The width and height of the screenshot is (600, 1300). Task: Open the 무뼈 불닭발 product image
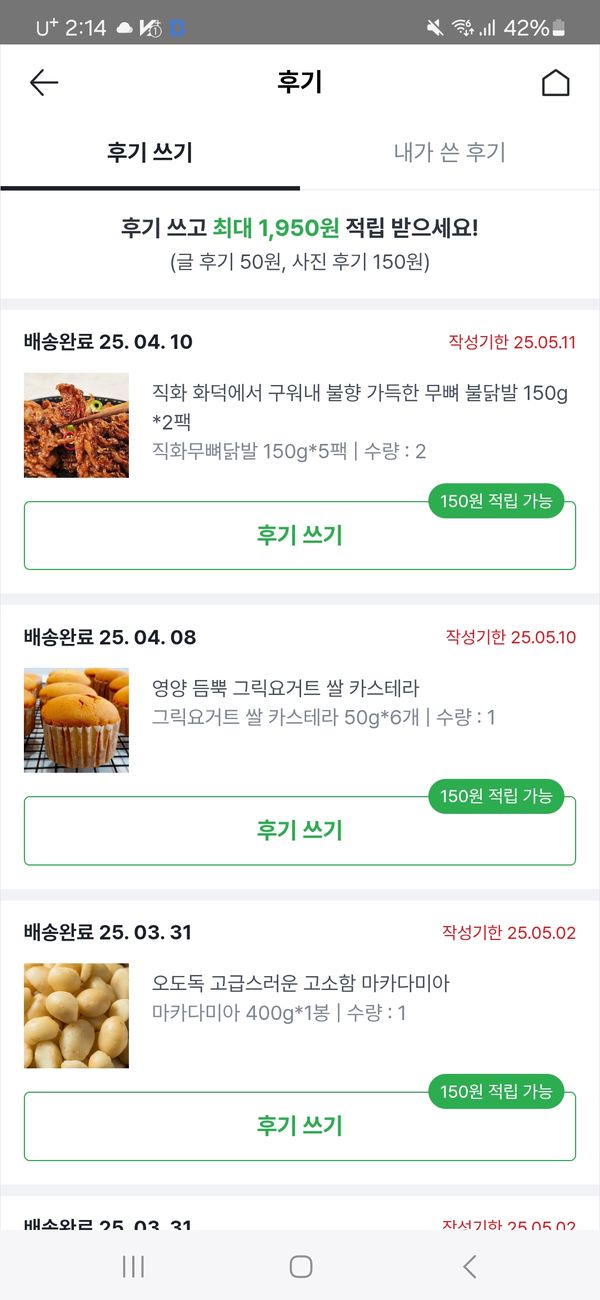pyautogui.click(x=76, y=425)
